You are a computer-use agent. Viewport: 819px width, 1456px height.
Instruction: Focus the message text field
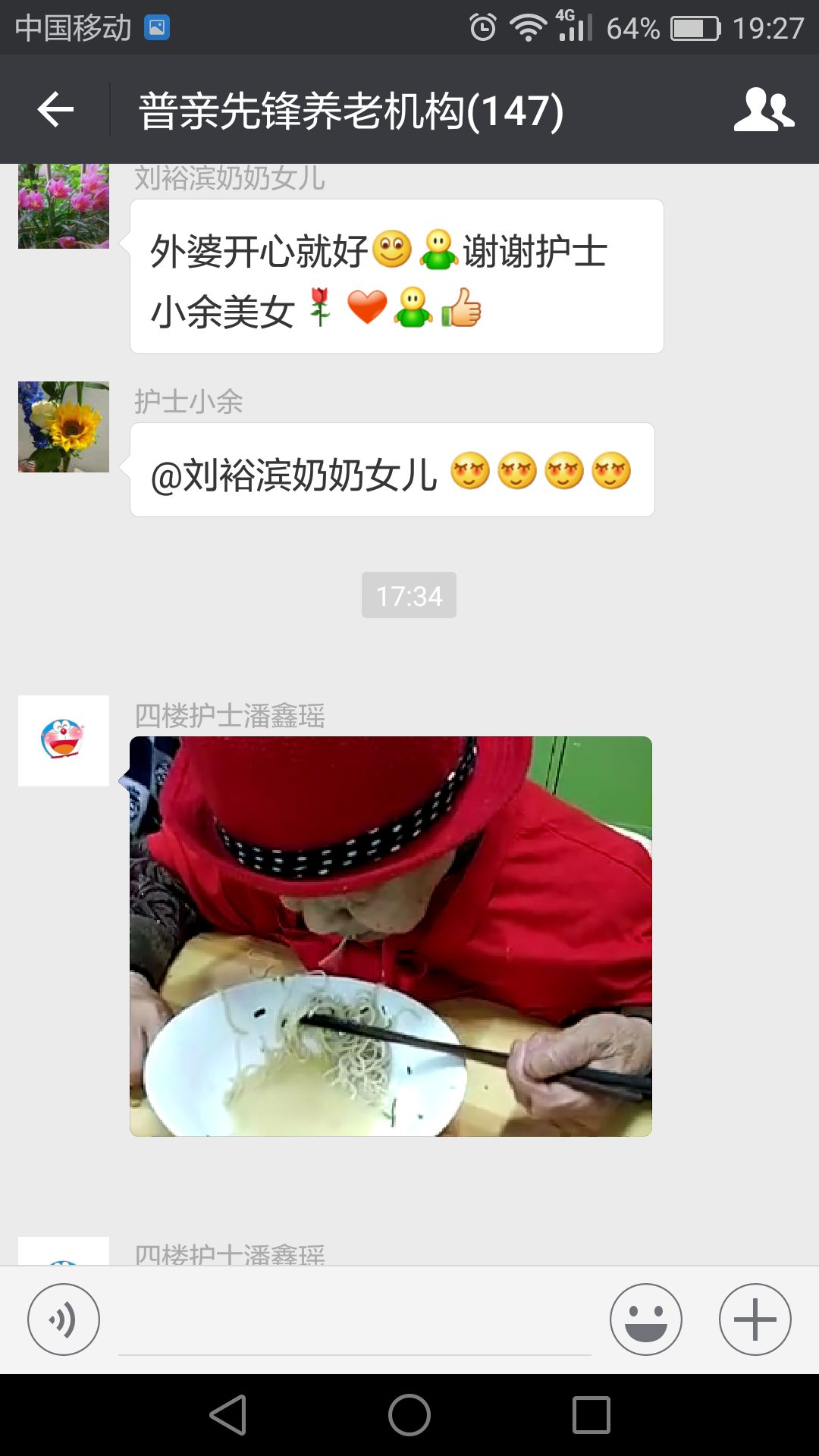click(x=354, y=1319)
